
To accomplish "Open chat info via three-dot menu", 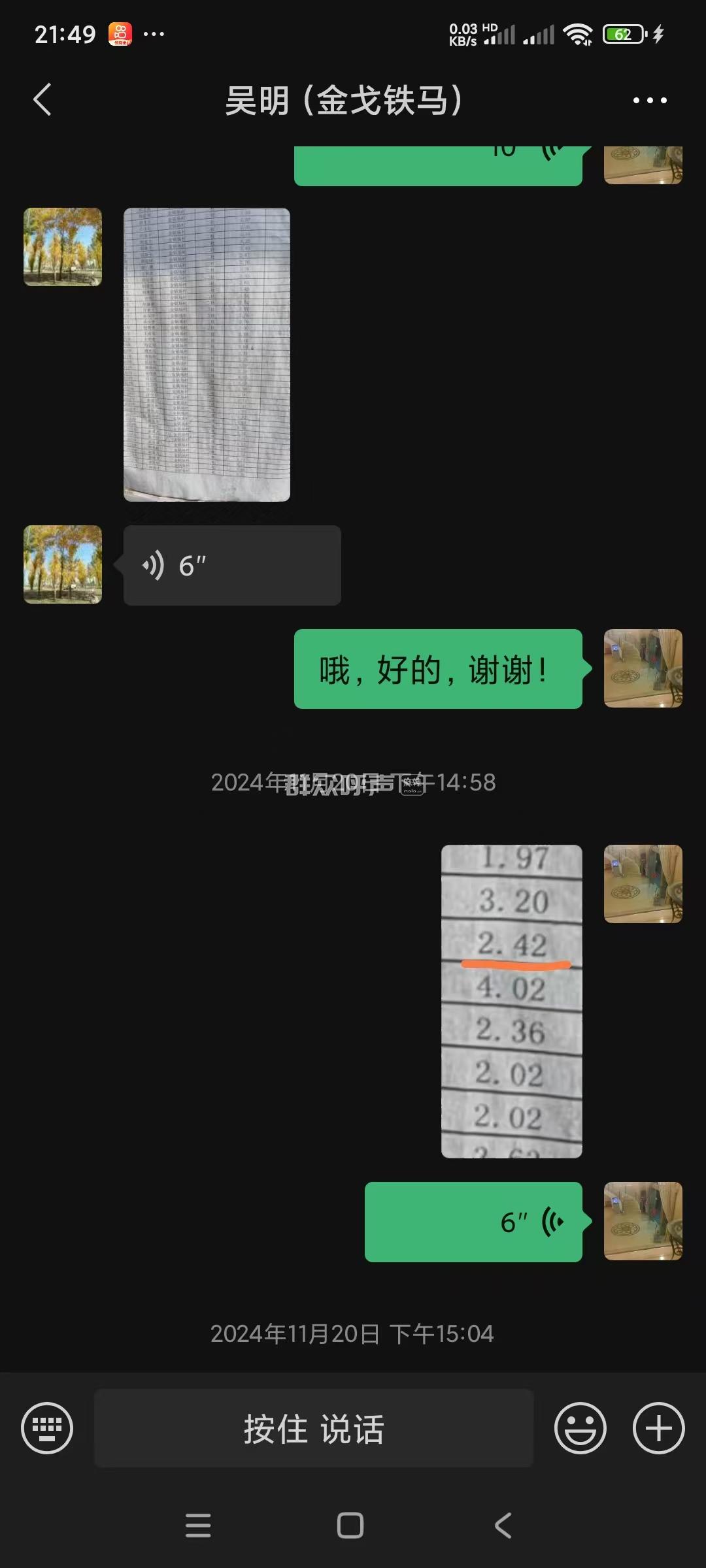I will tap(649, 101).
